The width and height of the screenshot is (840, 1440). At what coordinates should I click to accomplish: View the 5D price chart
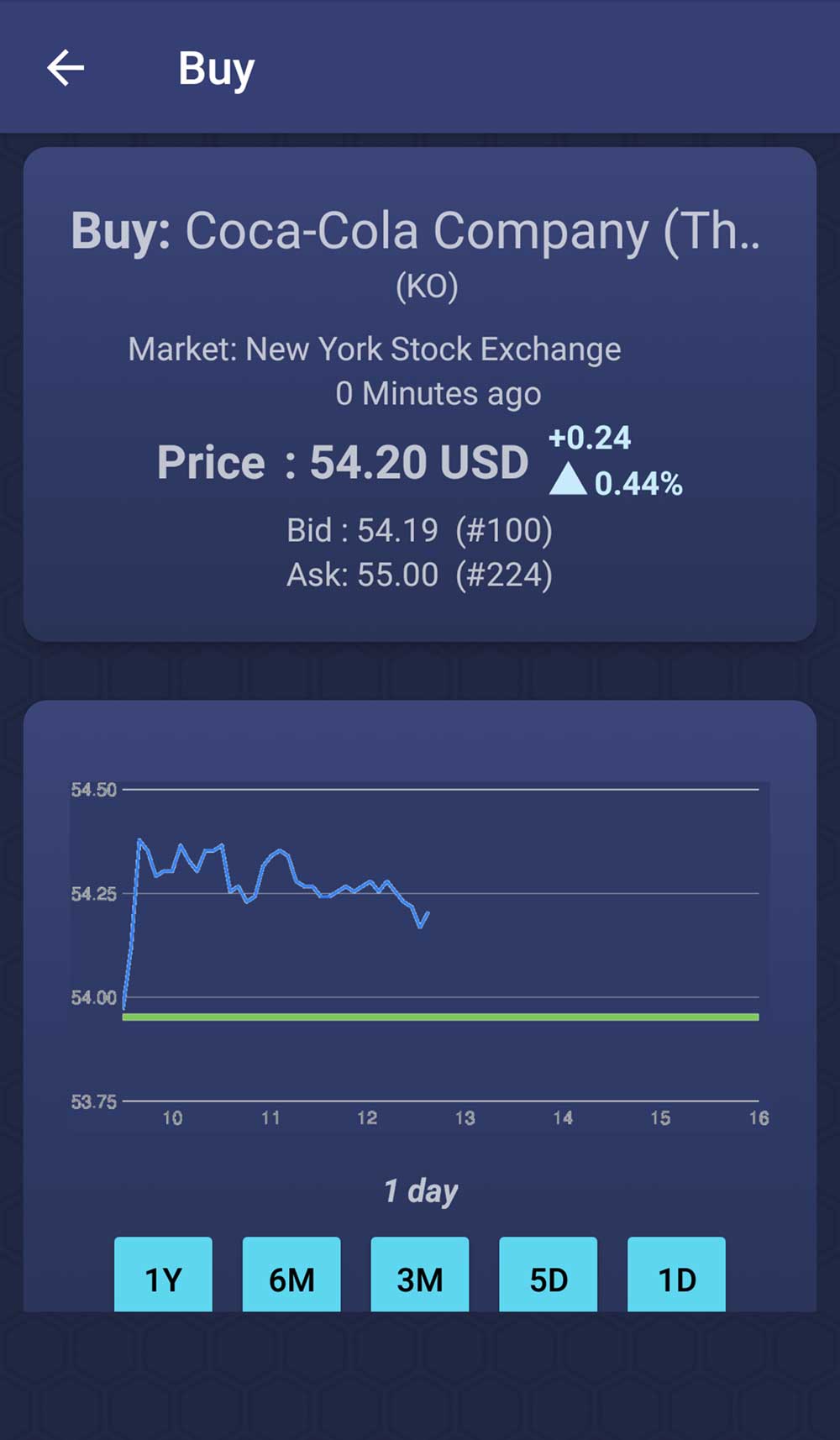click(549, 1274)
